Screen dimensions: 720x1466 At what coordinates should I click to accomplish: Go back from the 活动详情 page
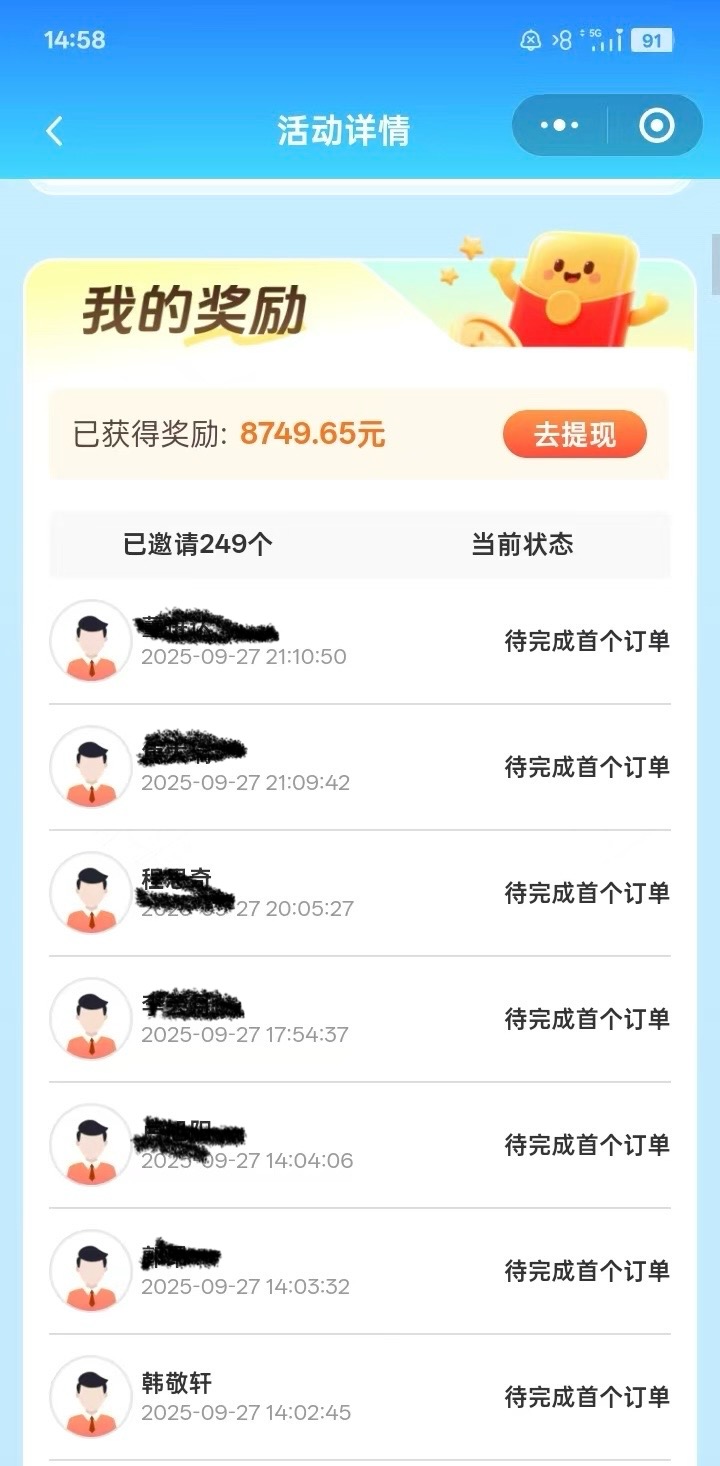[55, 130]
